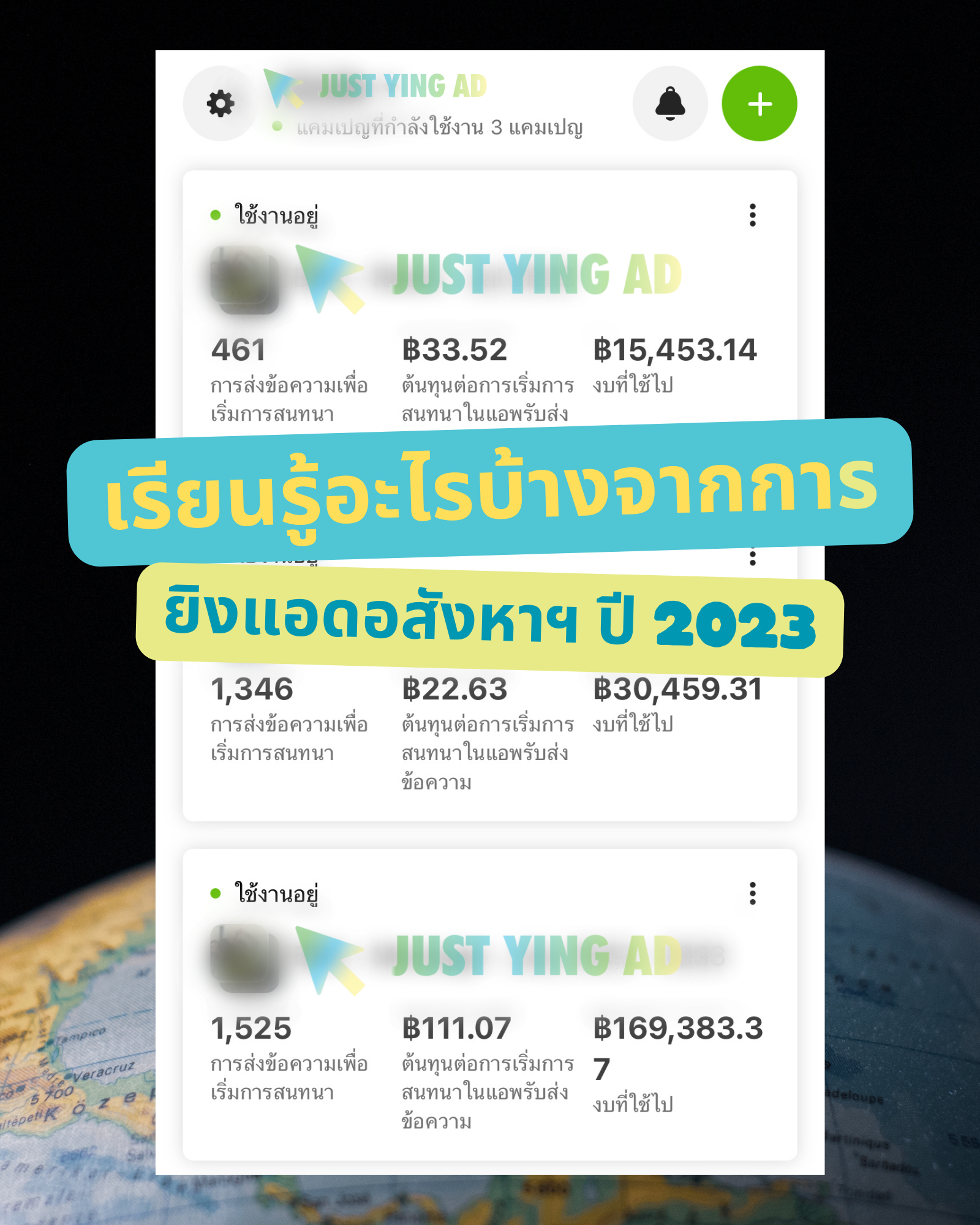Image resolution: width=980 pixels, height=1225 pixels.
Task: Tap the JUST YING AD logo in header
Action: tap(401, 86)
